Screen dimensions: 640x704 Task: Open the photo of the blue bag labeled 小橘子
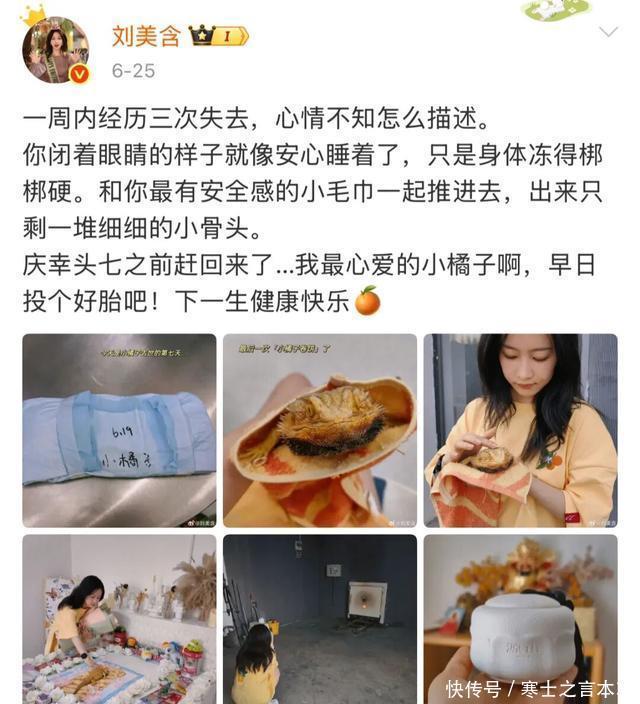coord(119,430)
